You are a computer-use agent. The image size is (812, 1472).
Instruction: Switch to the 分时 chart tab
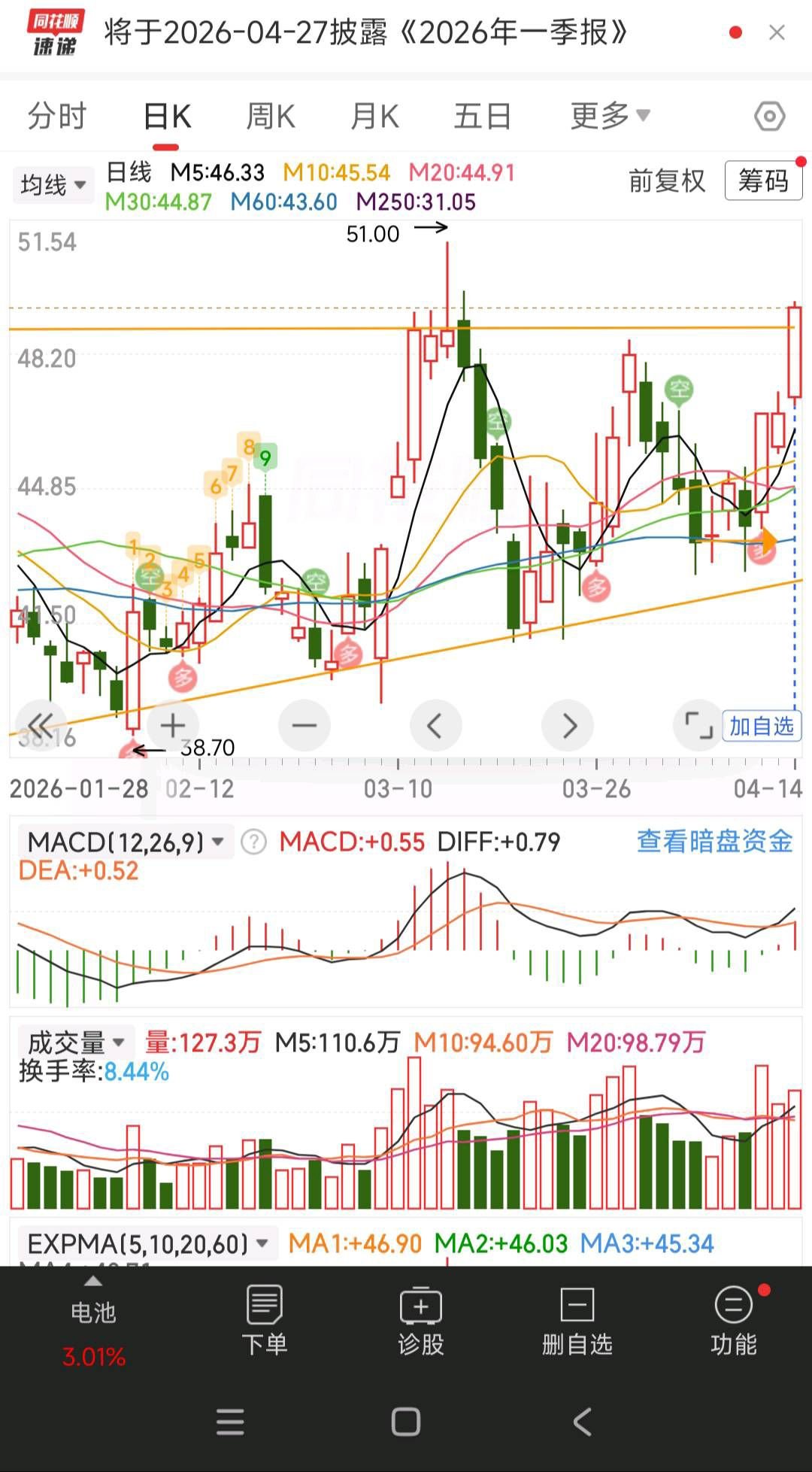pyautogui.click(x=57, y=117)
